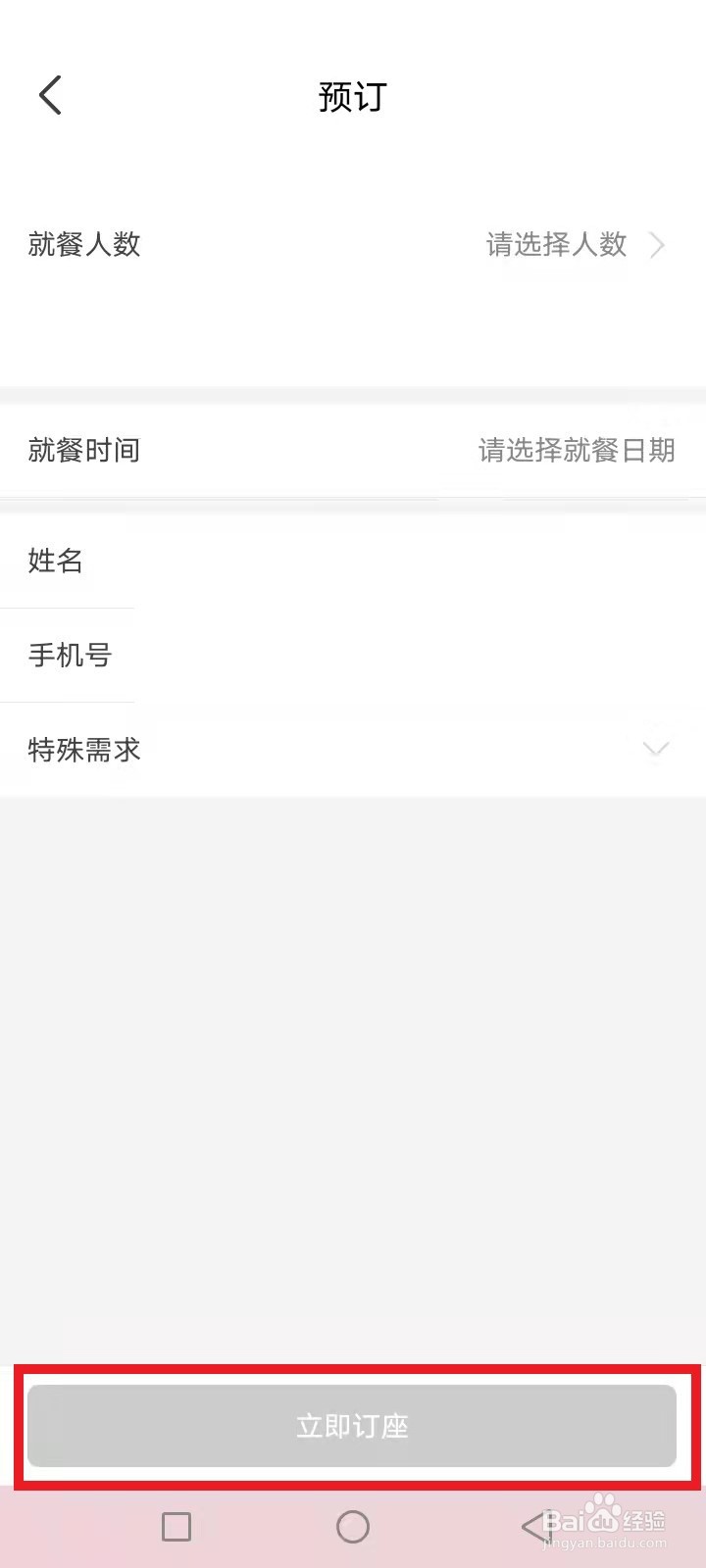706x1568 pixels.
Task: Tap the chevron next to 请选择人数
Action: coord(655,245)
